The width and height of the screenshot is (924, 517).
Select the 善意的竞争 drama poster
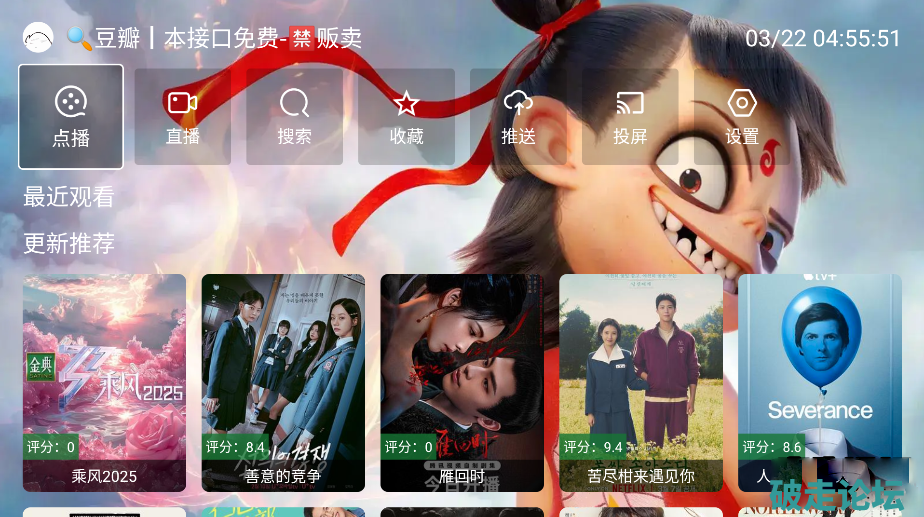click(x=283, y=382)
